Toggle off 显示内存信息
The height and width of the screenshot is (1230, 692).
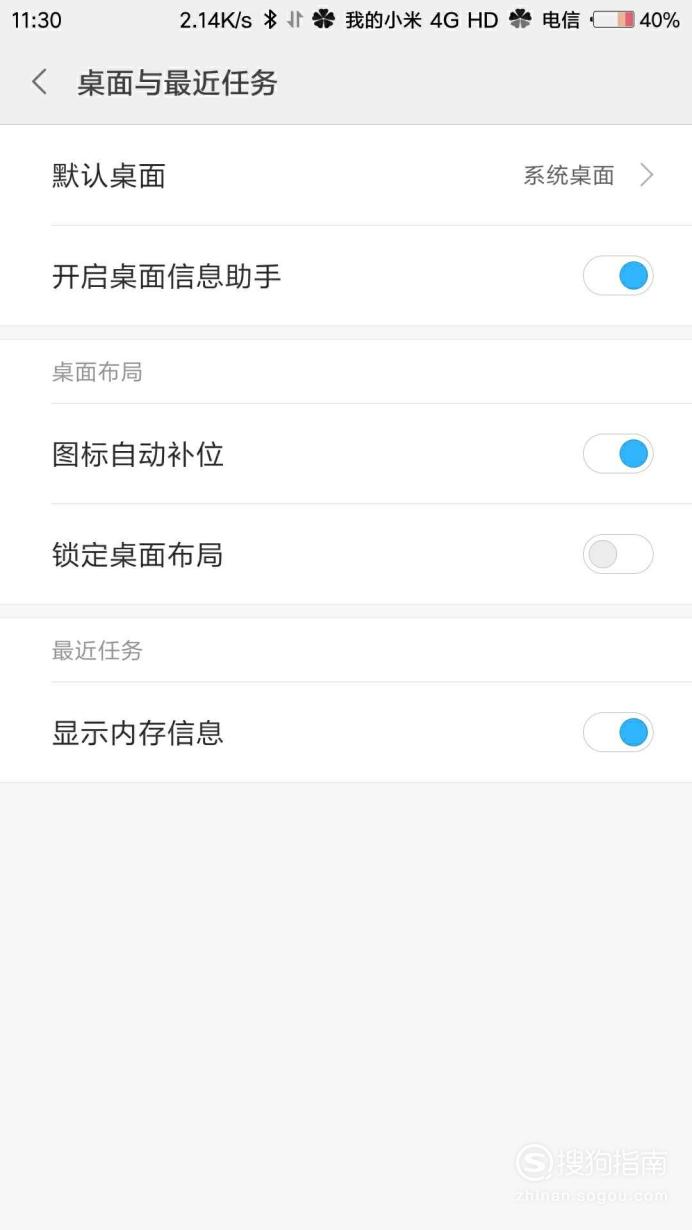pyautogui.click(x=618, y=733)
